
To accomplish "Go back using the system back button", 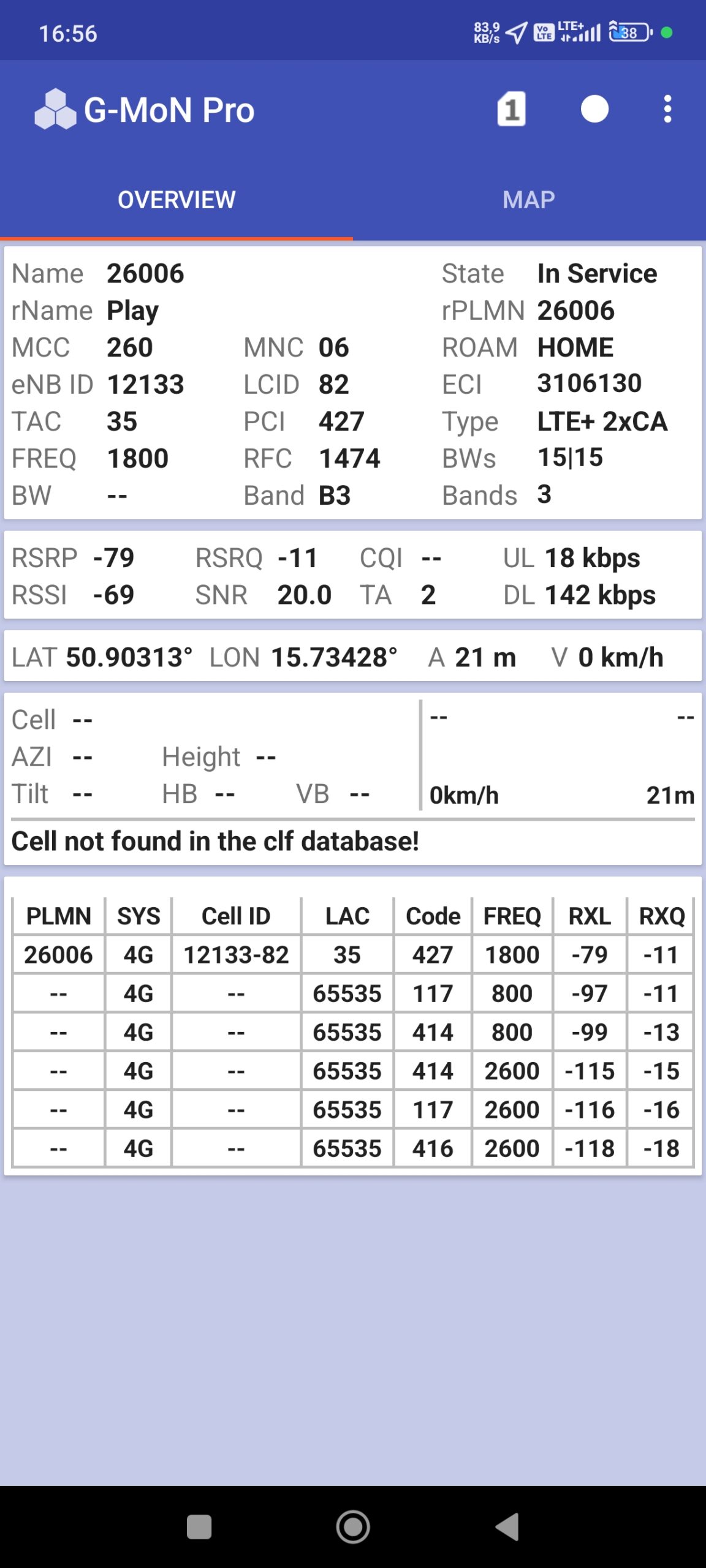I will click(507, 1526).
